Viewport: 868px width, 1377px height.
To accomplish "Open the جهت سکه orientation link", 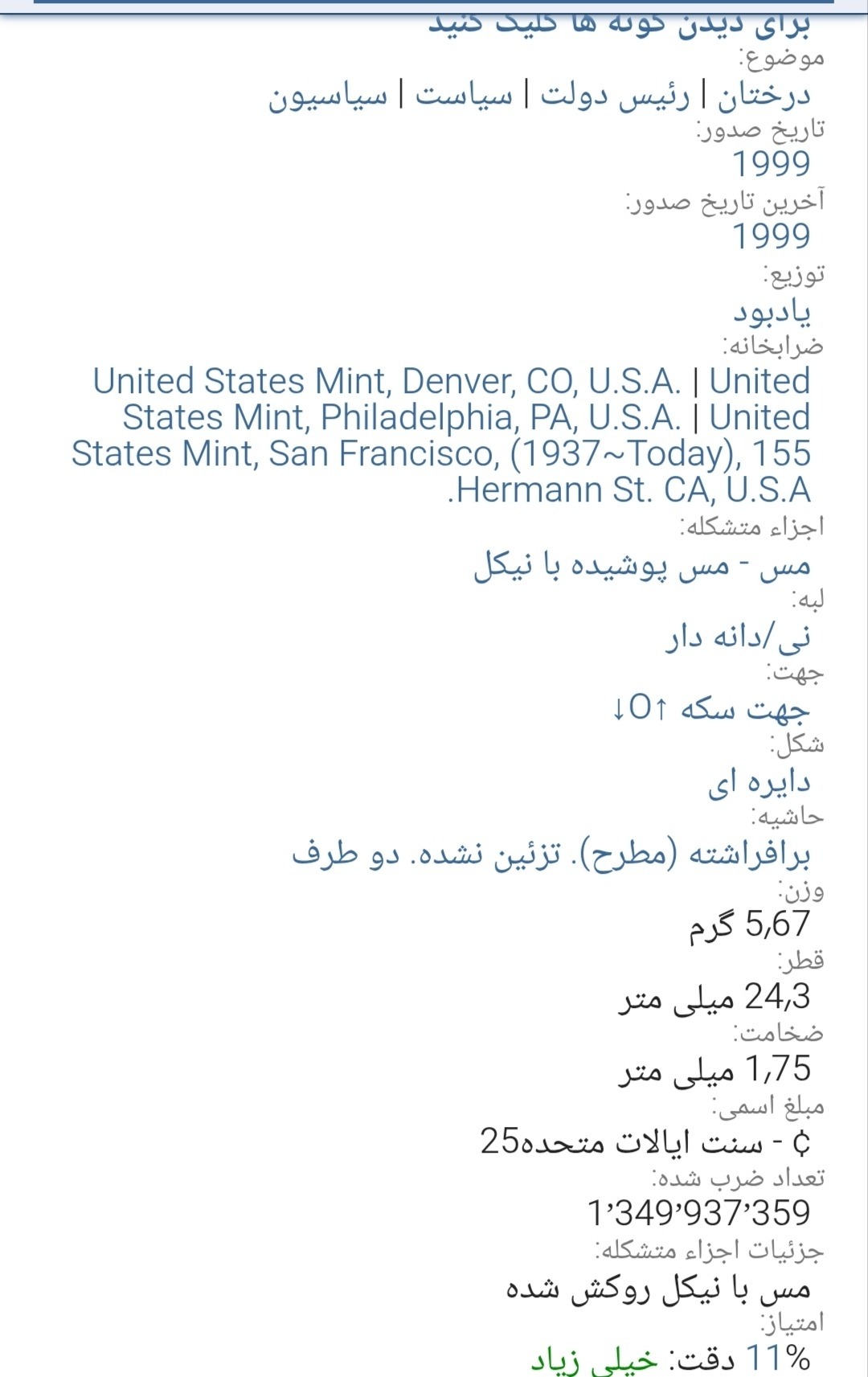I will point(711,709).
